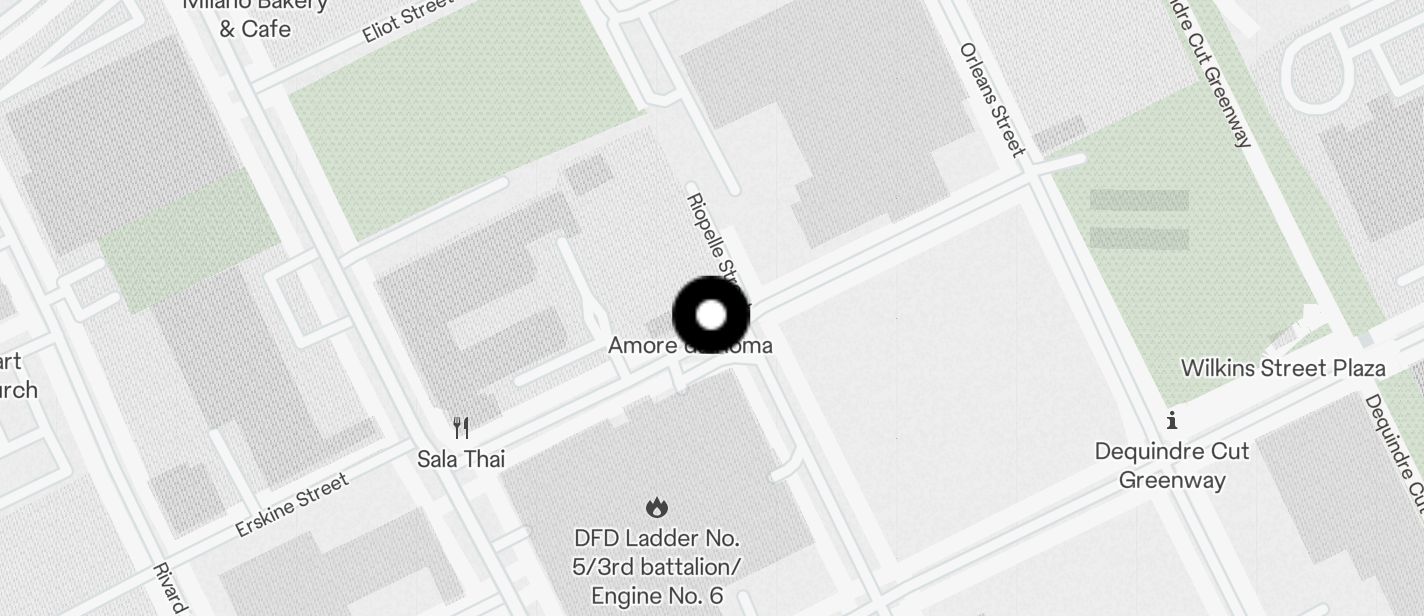Screen dimensions: 1424x616
Task: Tap the black location pin marker
Action: pos(711,315)
